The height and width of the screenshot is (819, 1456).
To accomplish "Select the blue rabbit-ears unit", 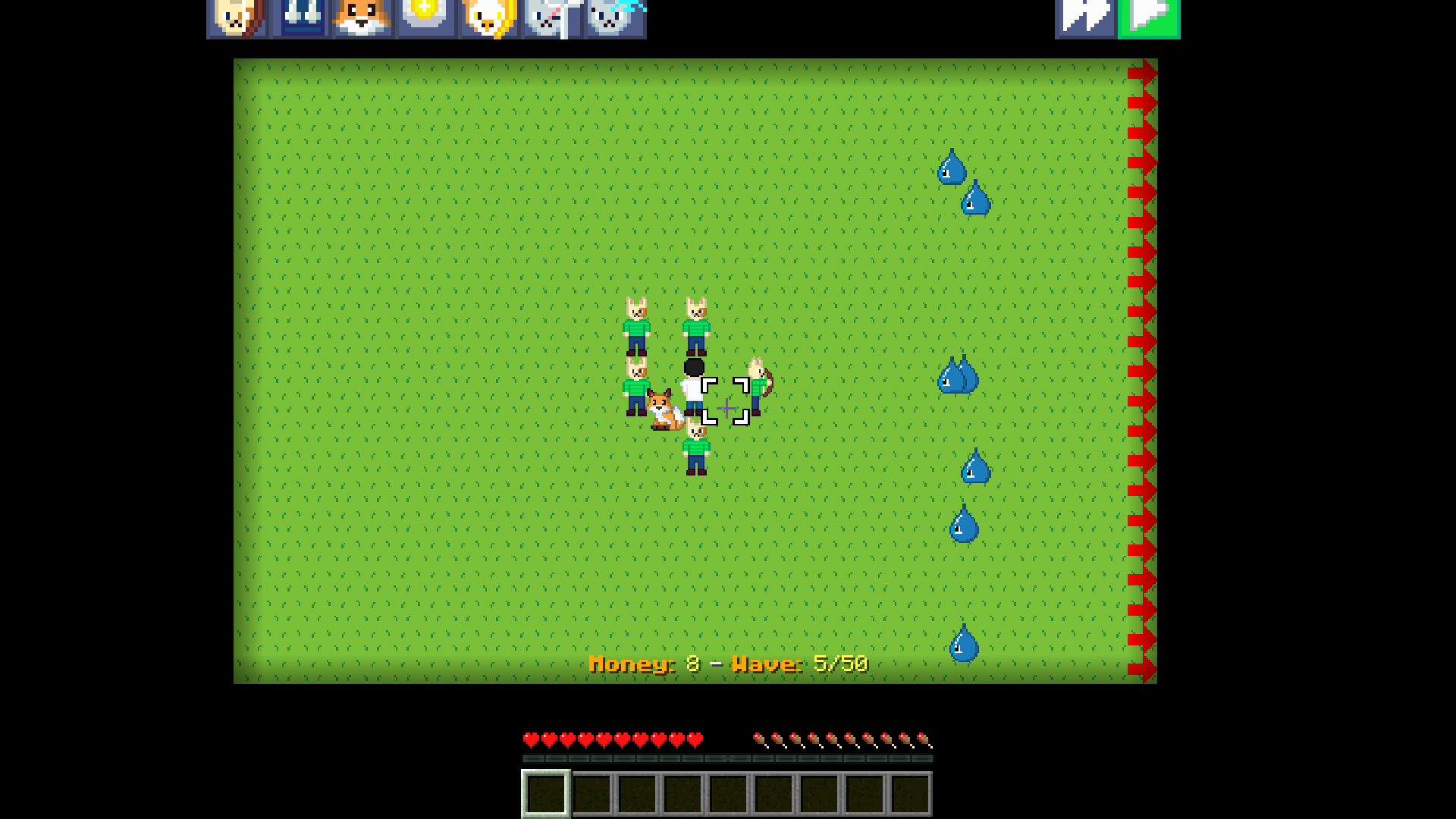I will pos(301,18).
